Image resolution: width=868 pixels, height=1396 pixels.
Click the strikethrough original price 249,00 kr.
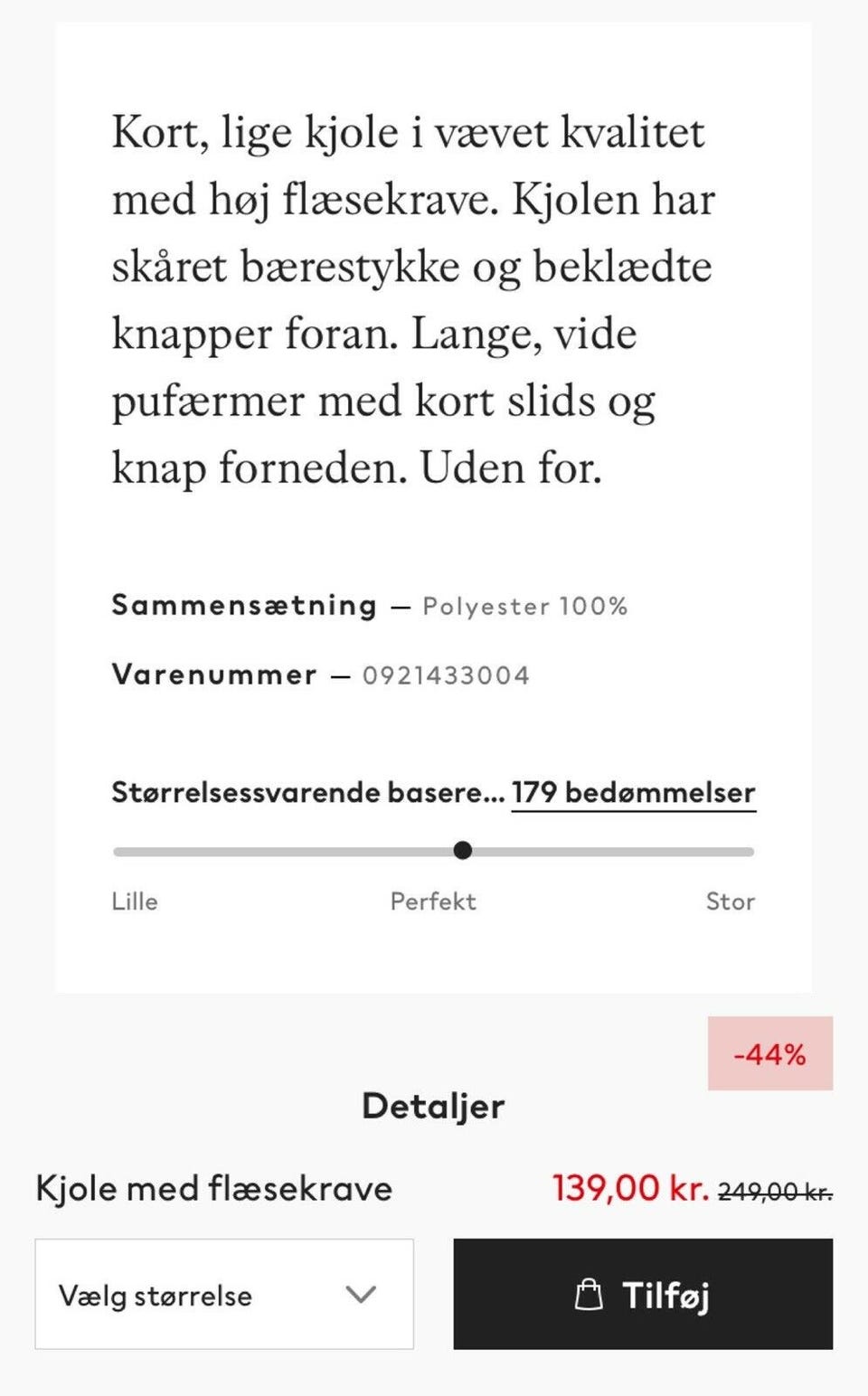[x=774, y=1191]
